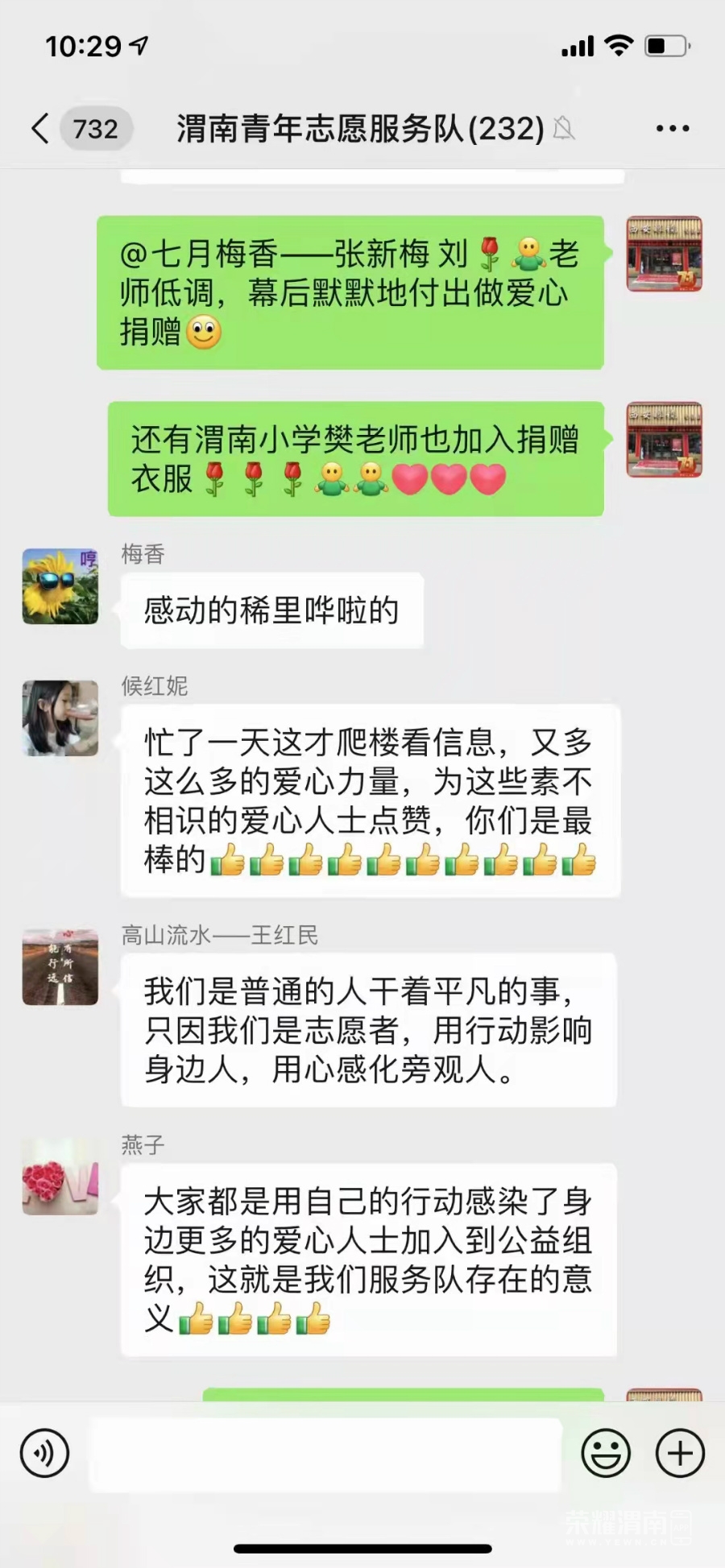Open own avatar beside 樊老师 donation message

click(x=664, y=440)
